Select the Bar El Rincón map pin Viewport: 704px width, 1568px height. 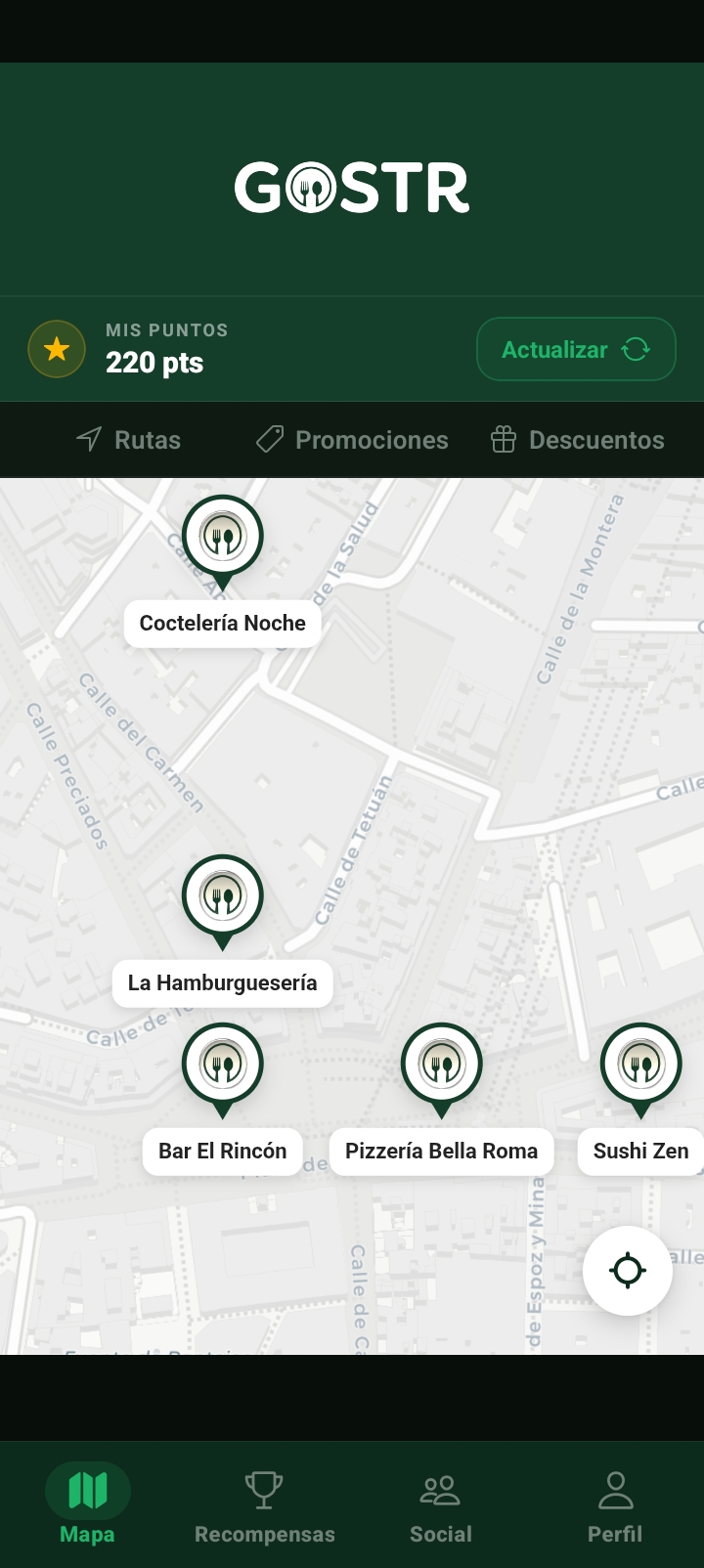pyautogui.click(x=222, y=1063)
